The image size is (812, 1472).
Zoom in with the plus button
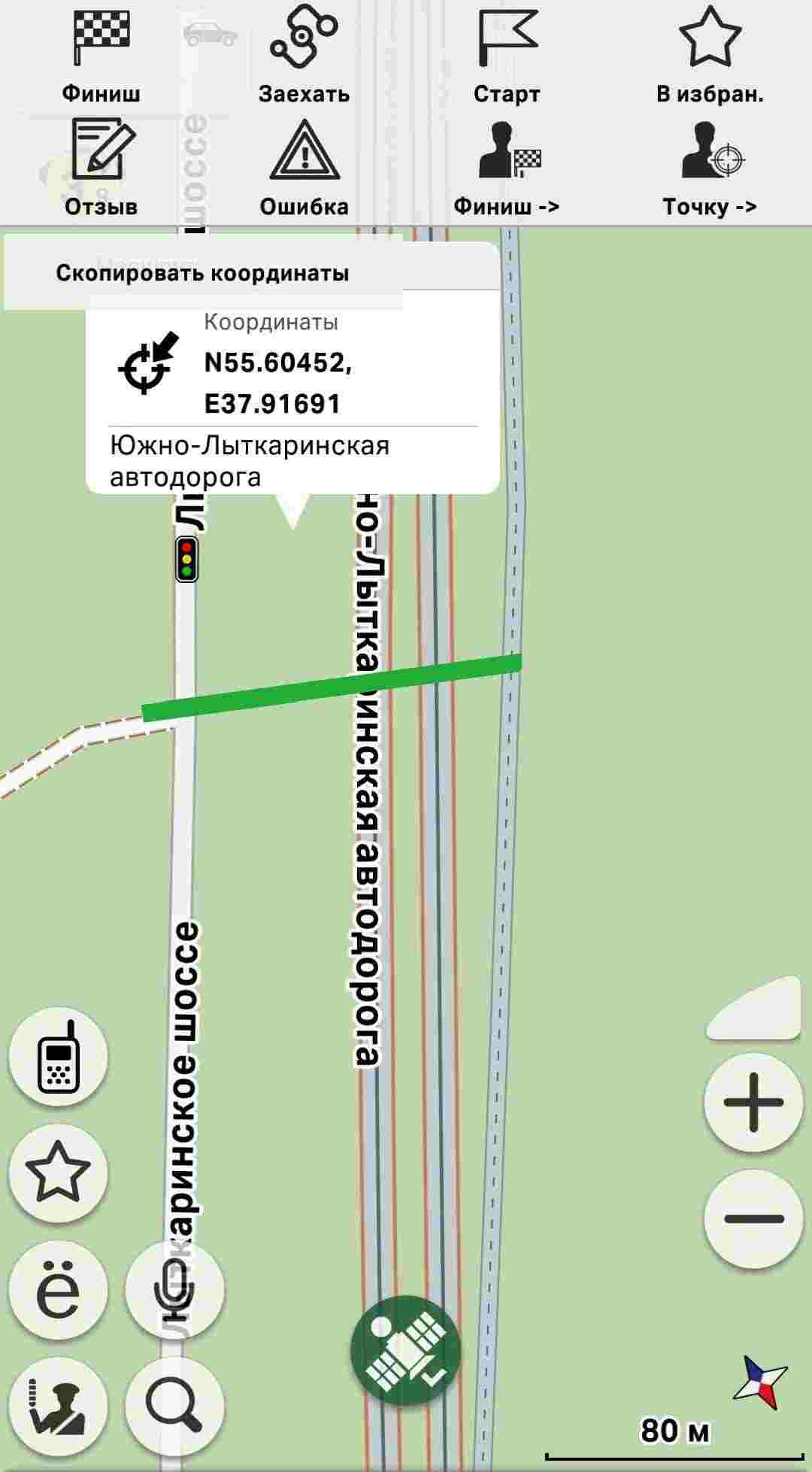(753, 1103)
